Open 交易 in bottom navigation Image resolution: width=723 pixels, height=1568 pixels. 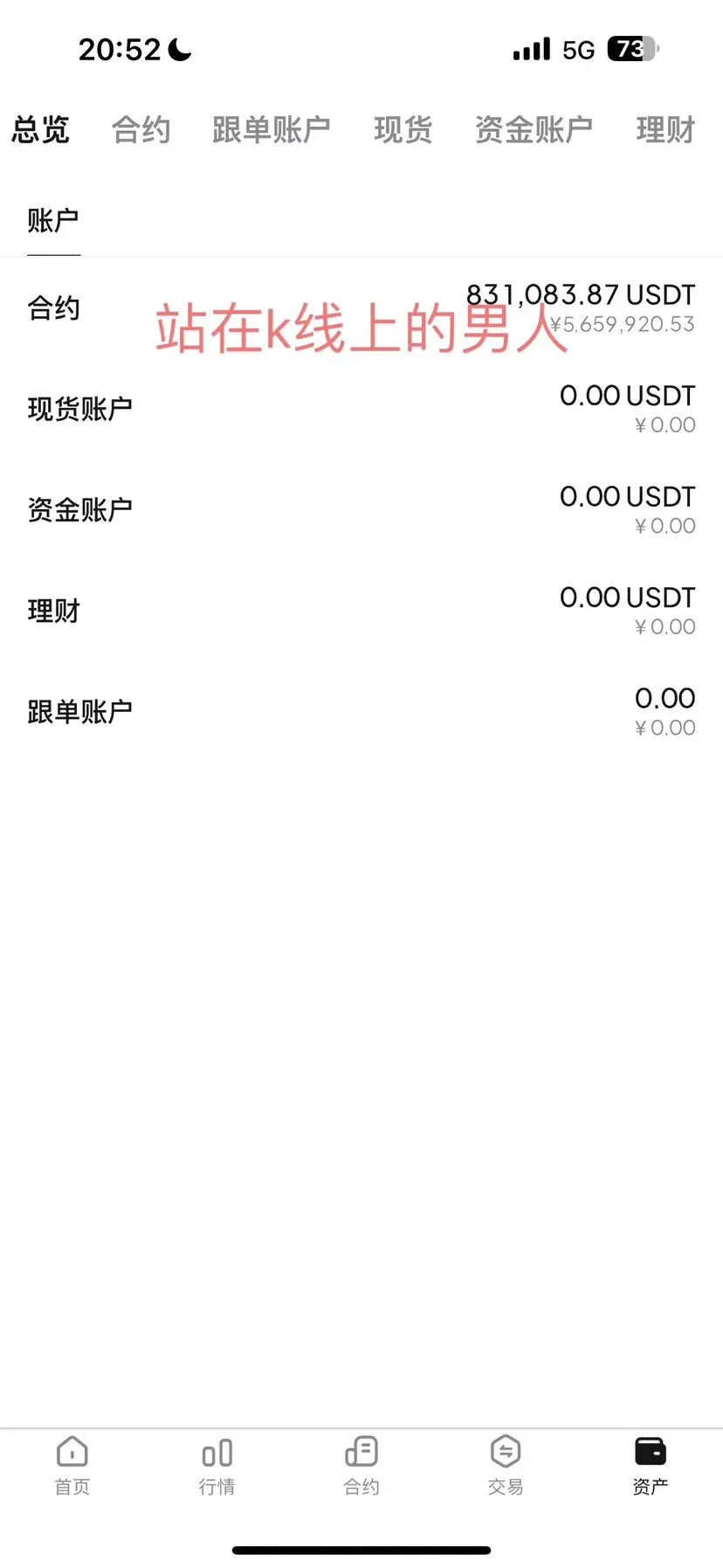click(506, 1465)
